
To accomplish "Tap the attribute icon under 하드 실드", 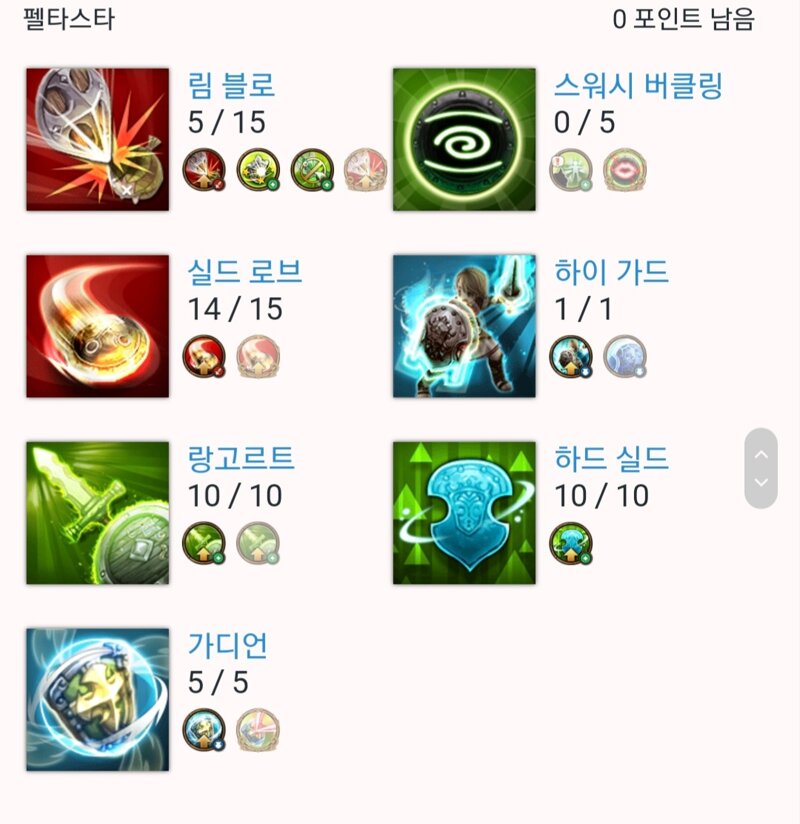I will tap(571, 543).
